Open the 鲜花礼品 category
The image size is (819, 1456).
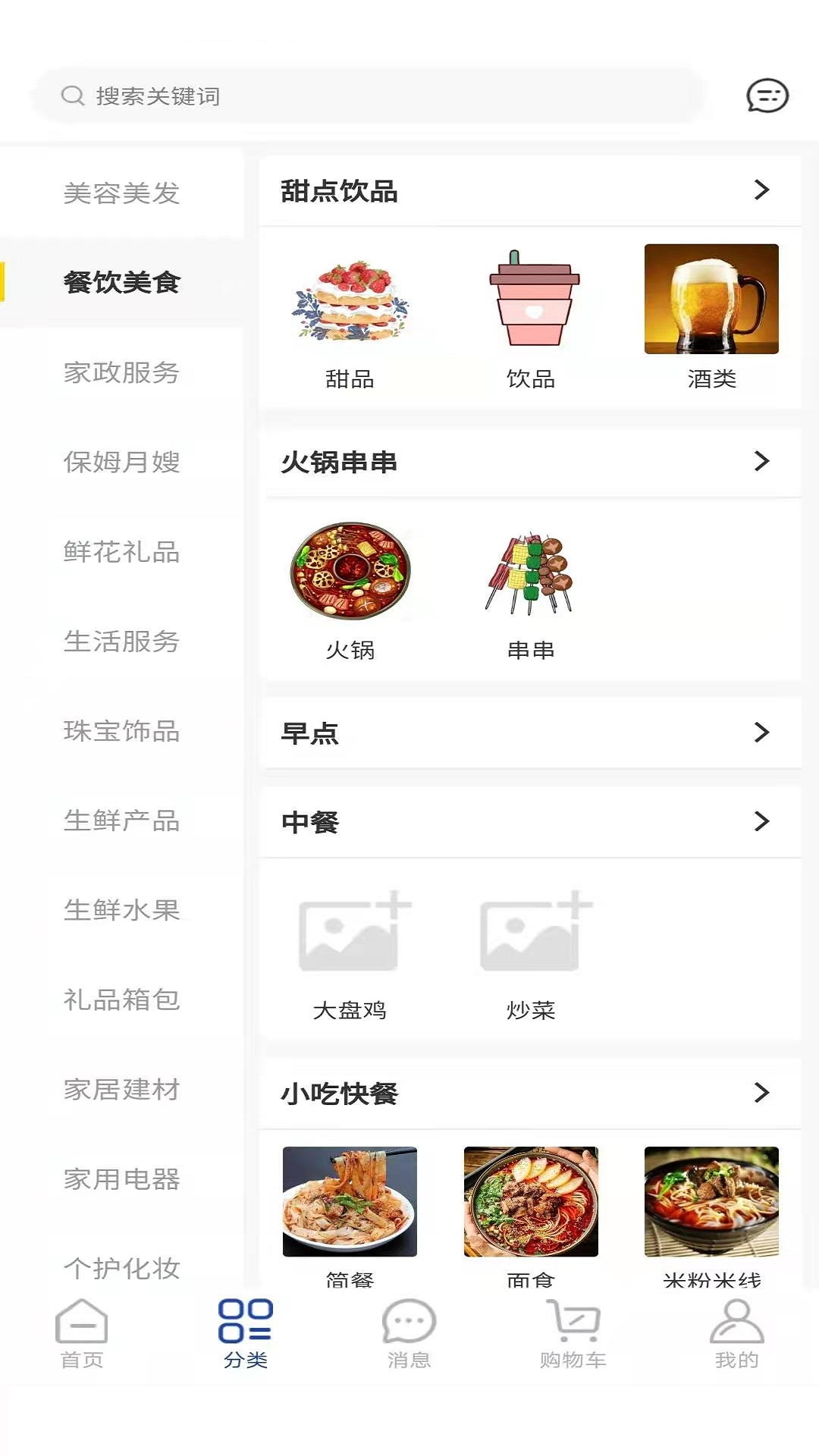[121, 551]
